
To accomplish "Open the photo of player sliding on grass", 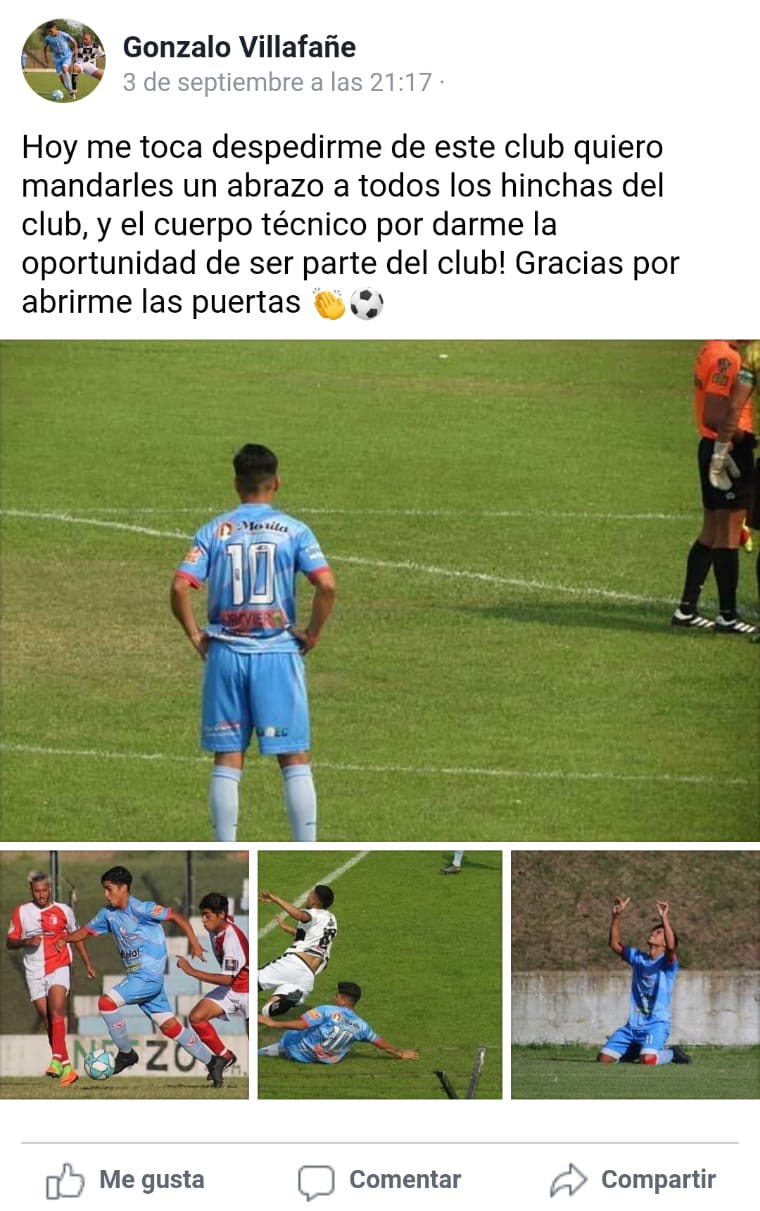I will point(380,974).
